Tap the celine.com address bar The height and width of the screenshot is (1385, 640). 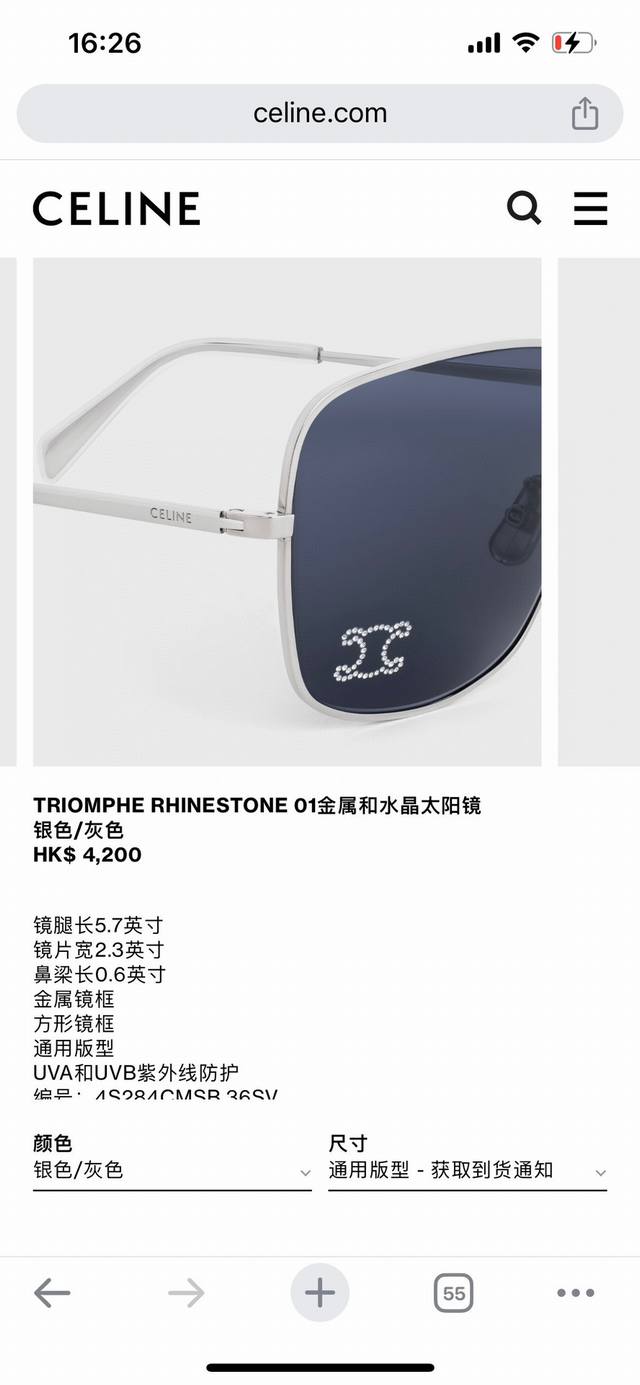tap(320, 113)
